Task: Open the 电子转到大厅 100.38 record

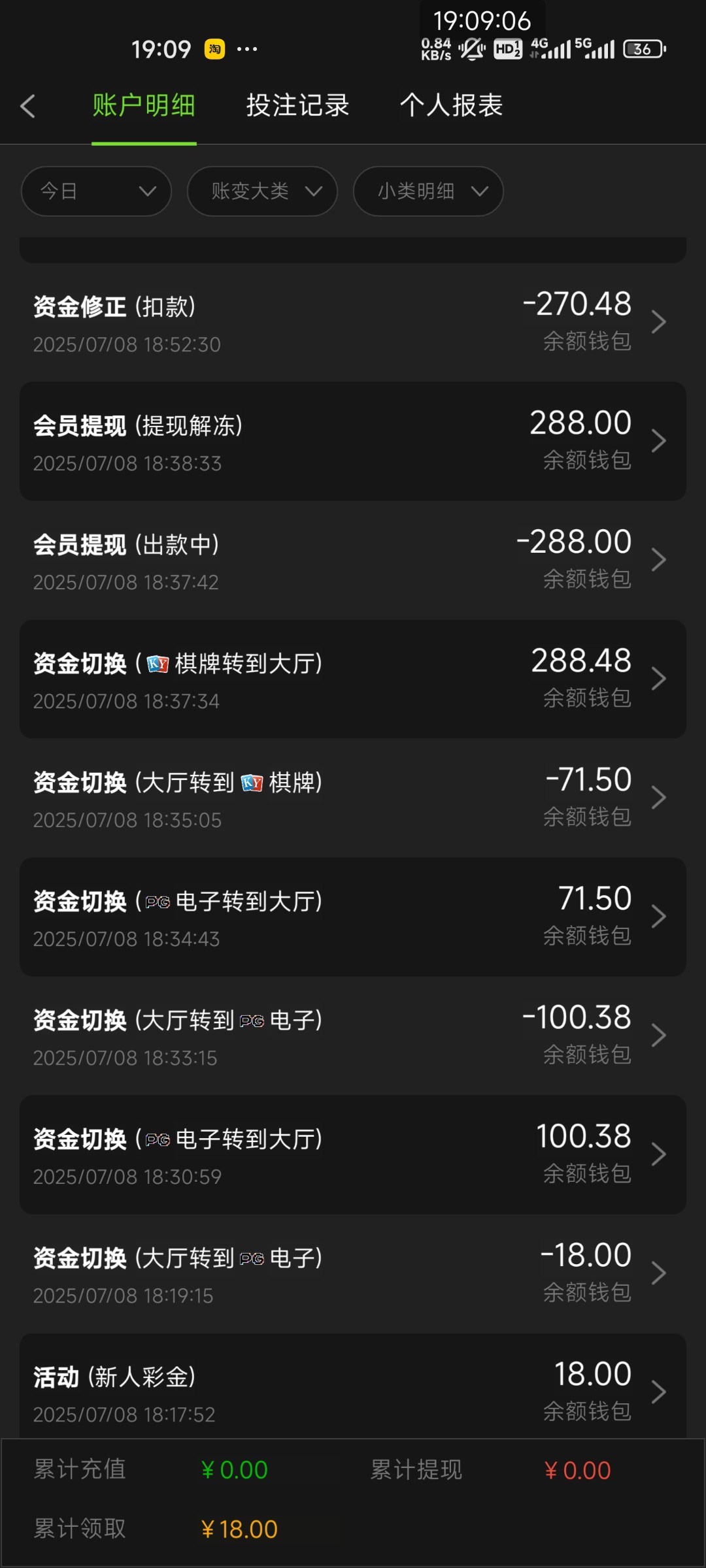Action: [x=353, y=1155]
